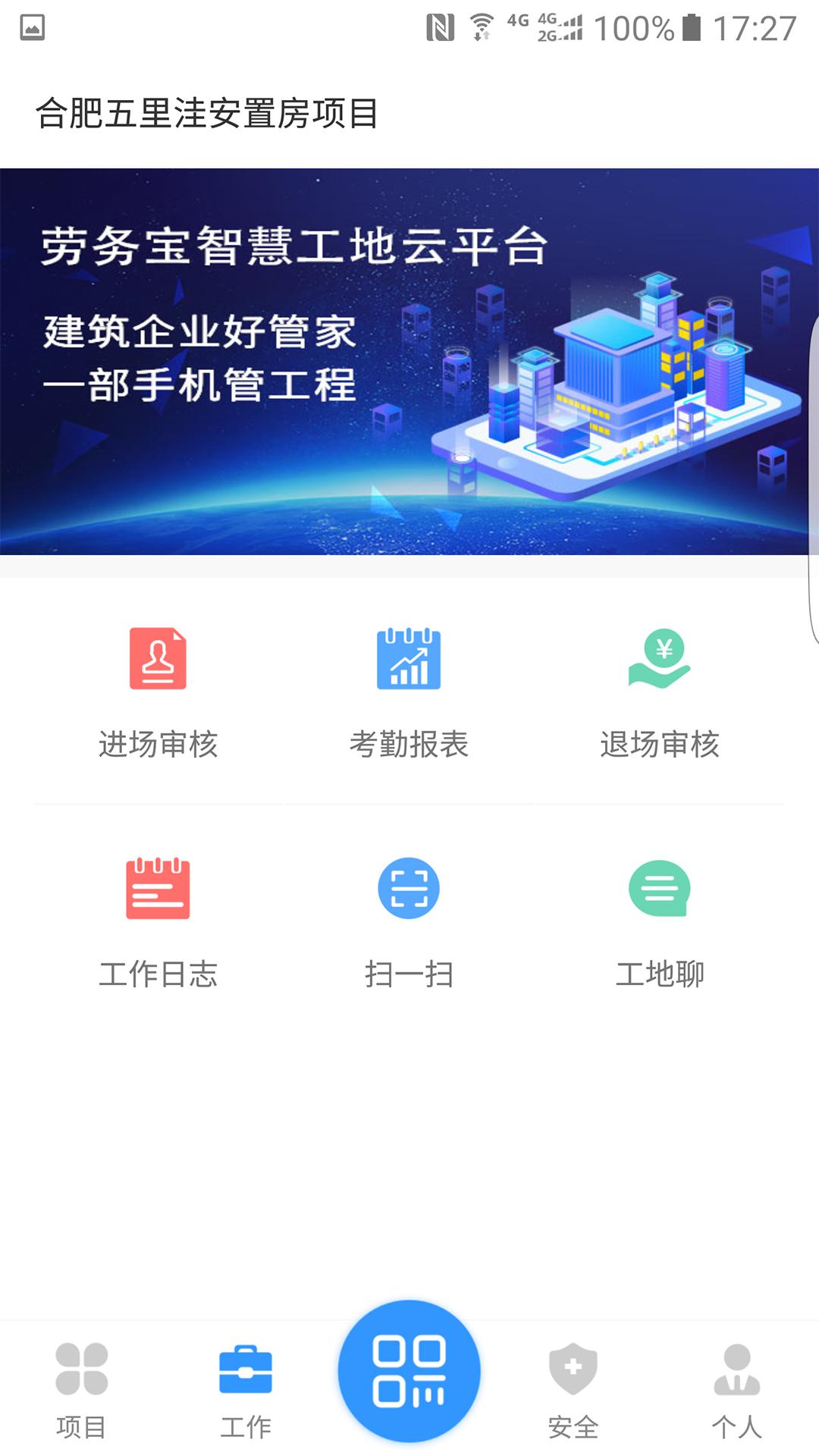Open 退场审核 exit review
Viewport: 819px width, 1456px height.
[660, 692]
